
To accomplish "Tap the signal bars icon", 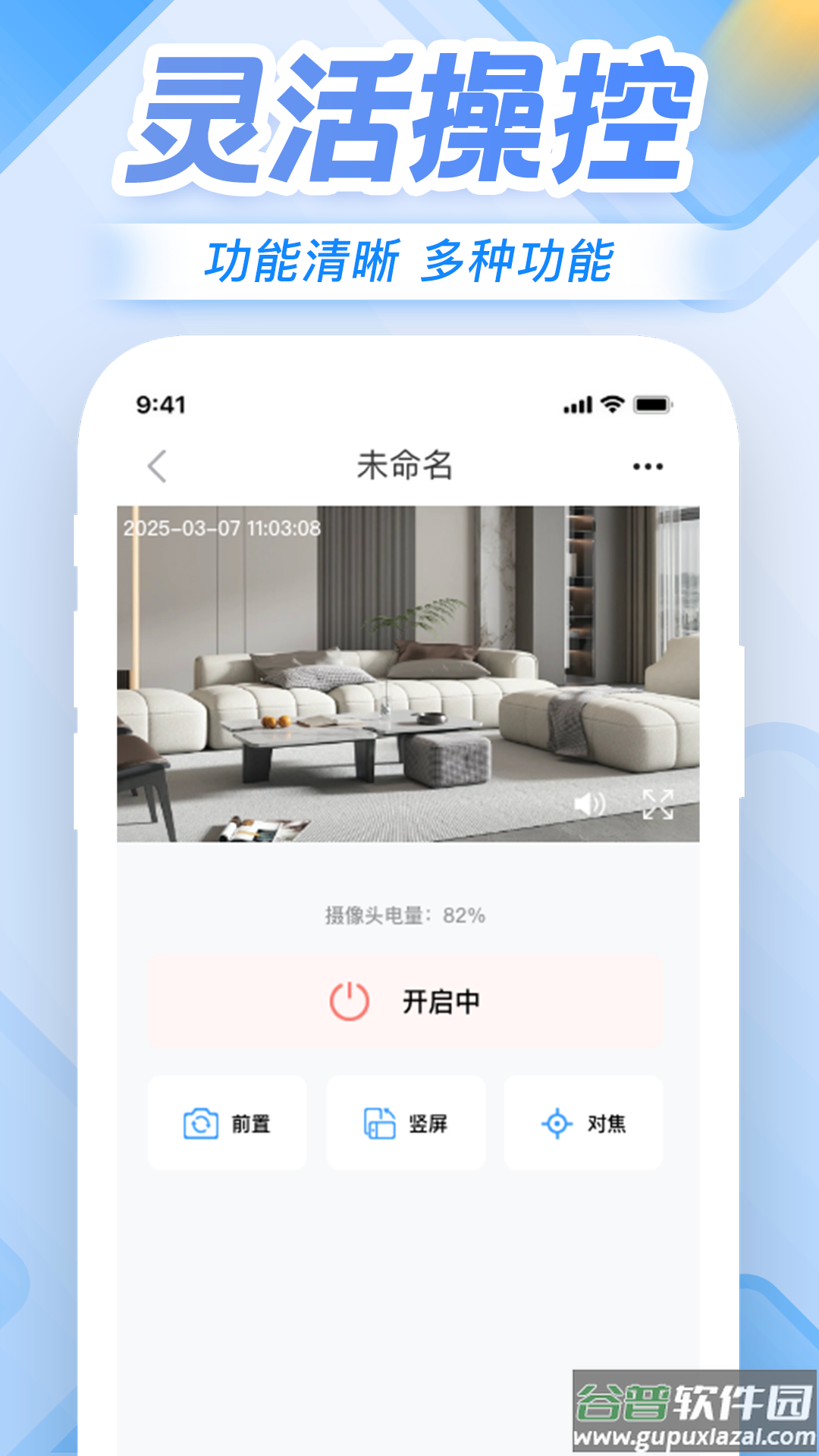I will tap(578, 406).
